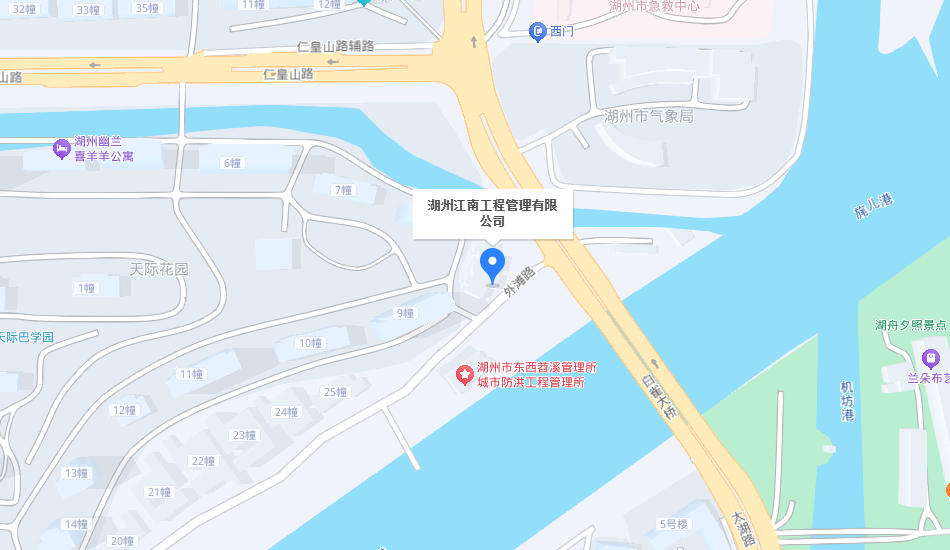Open the 湖州幽兰喜羊羊公寓 hotel POI
This screenshot has width=950, height=550.
point(62,148)
